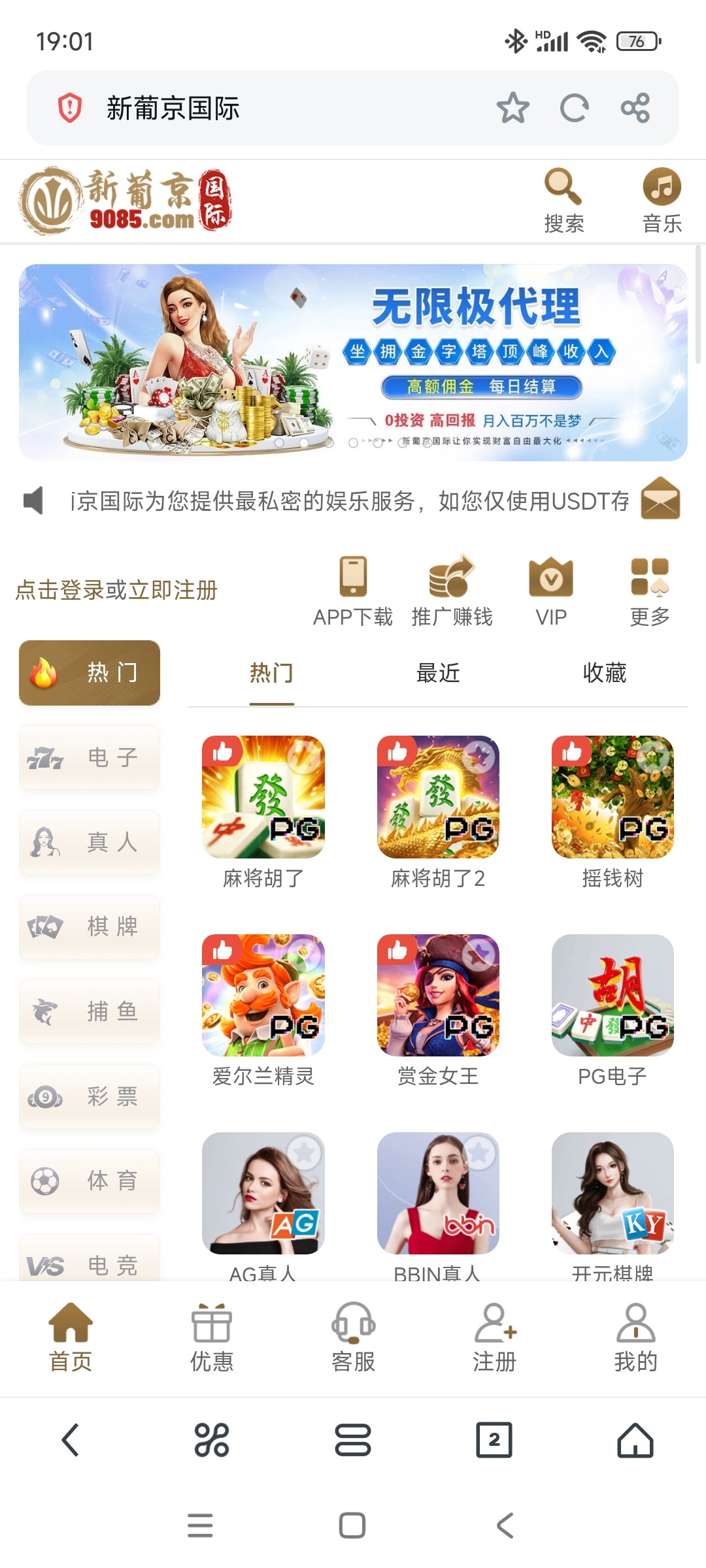Open 客服 customer service
The height and width of the screenshot is (1568, 706).
pyautogui.click(x=353, y=1337)
